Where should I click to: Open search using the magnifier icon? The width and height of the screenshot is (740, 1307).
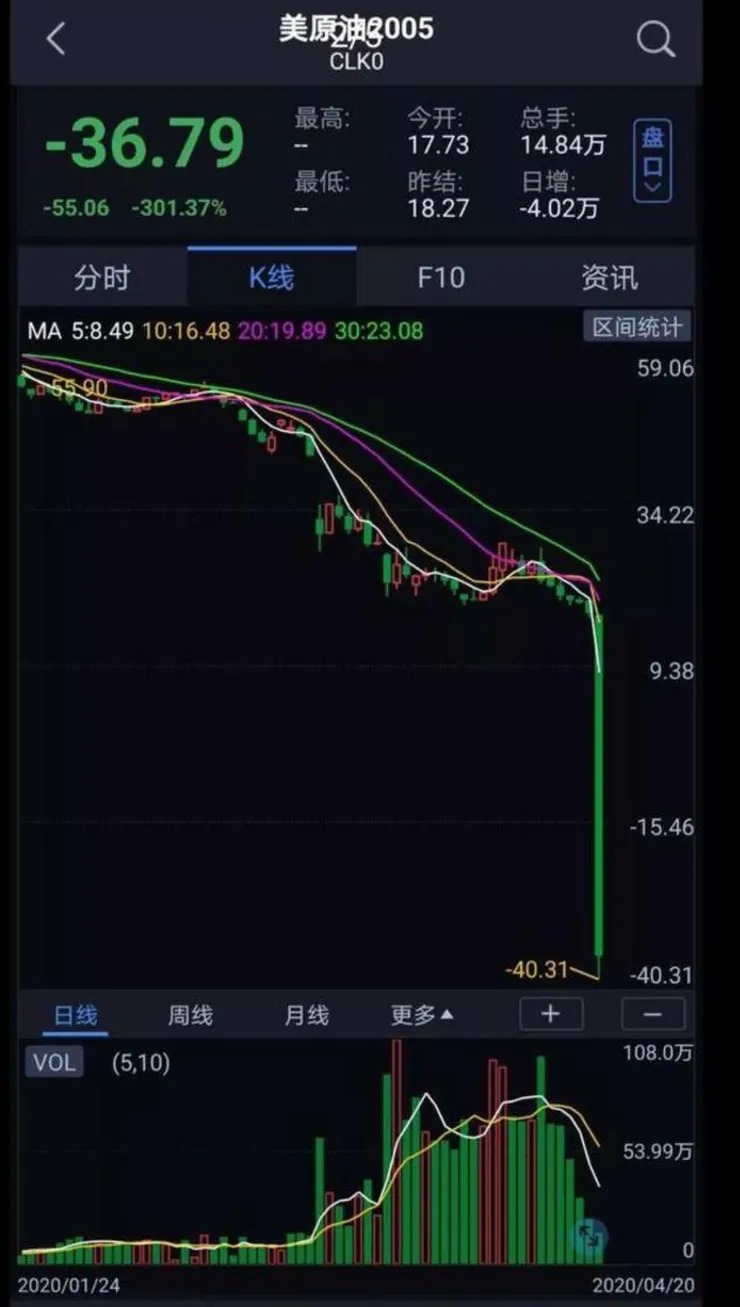(657, 38)
